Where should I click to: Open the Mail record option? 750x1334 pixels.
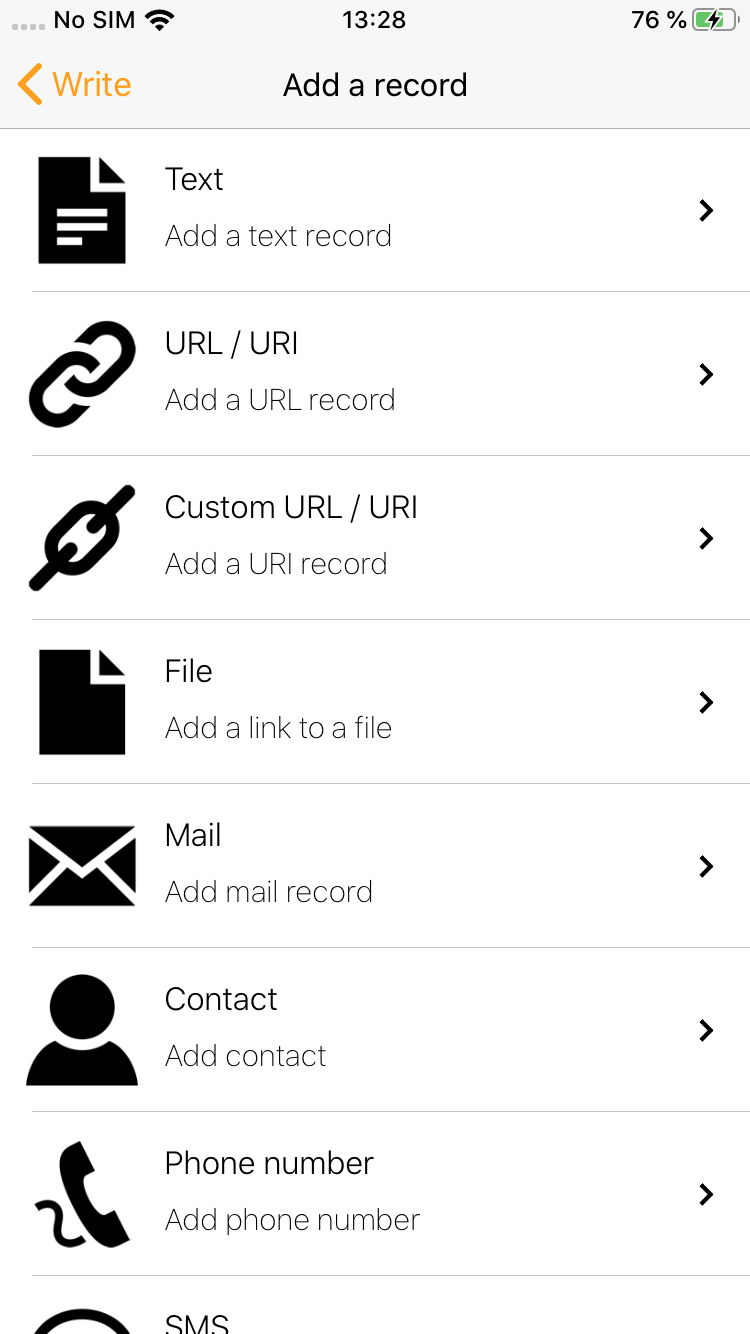[375, 866]
